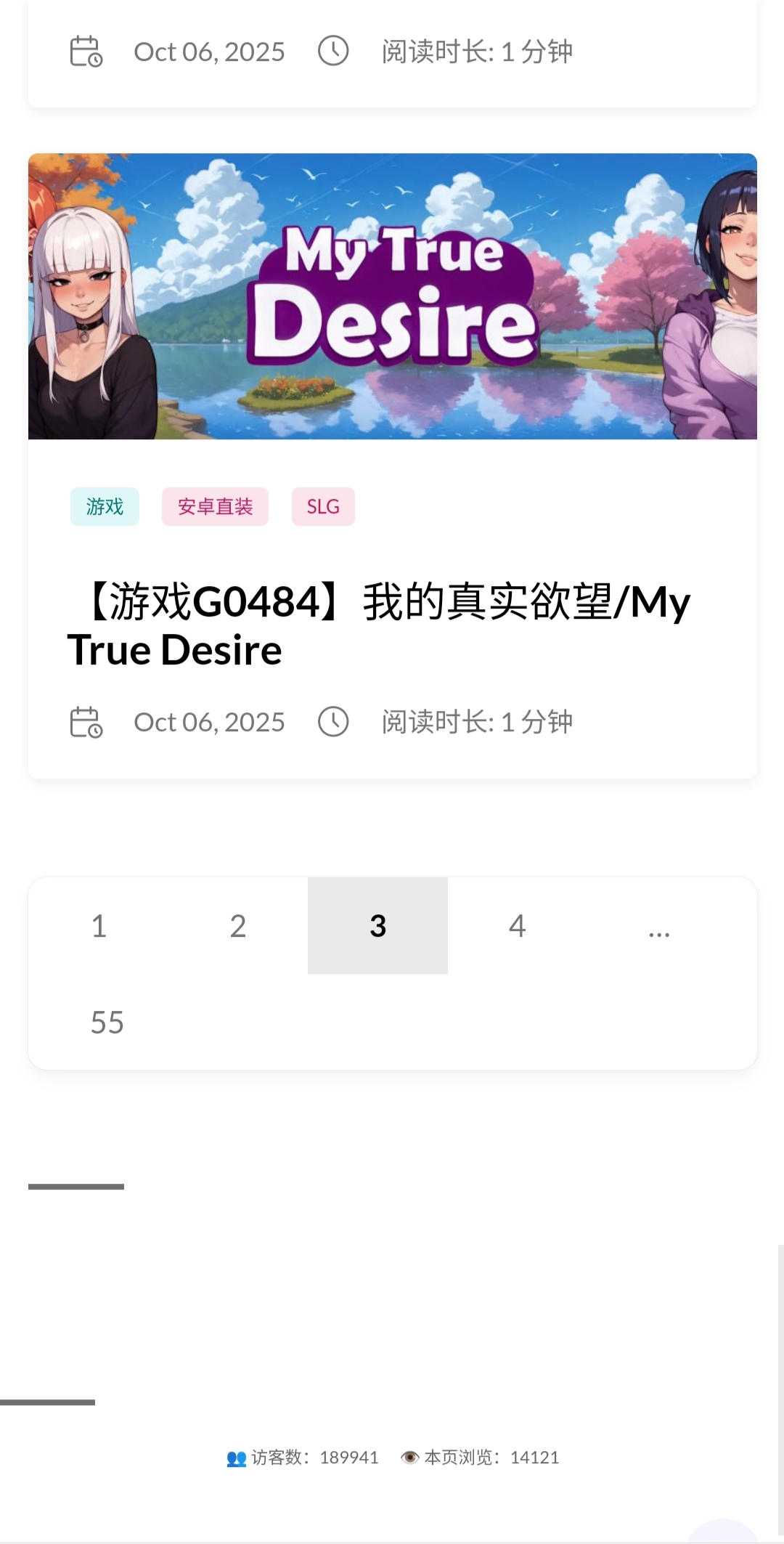Jump to last page 55
The height and width of the screenshot is (1544, 784).
[x=107, y=1023]
